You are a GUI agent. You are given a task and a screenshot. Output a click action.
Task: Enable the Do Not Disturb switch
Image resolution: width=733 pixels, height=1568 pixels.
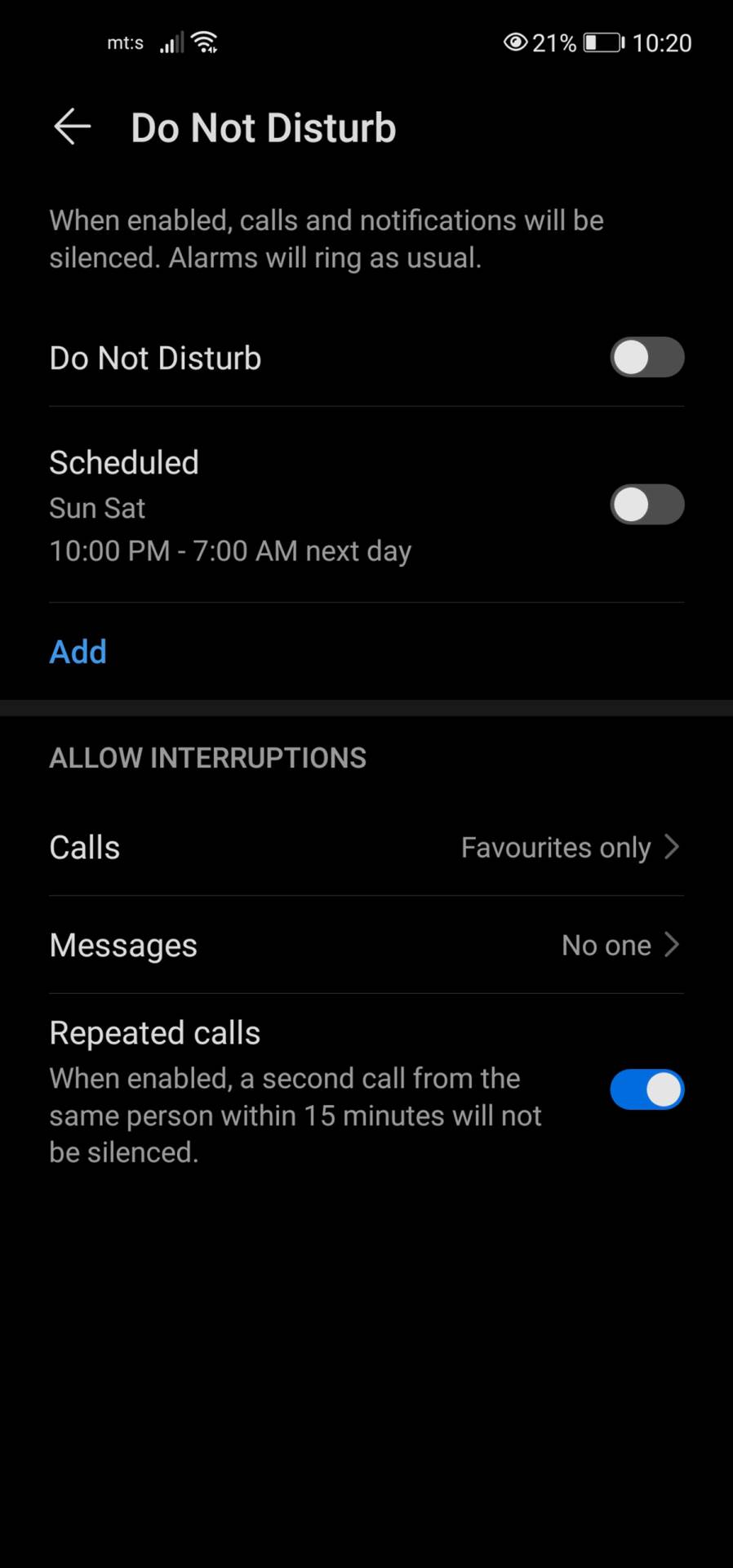646,357
